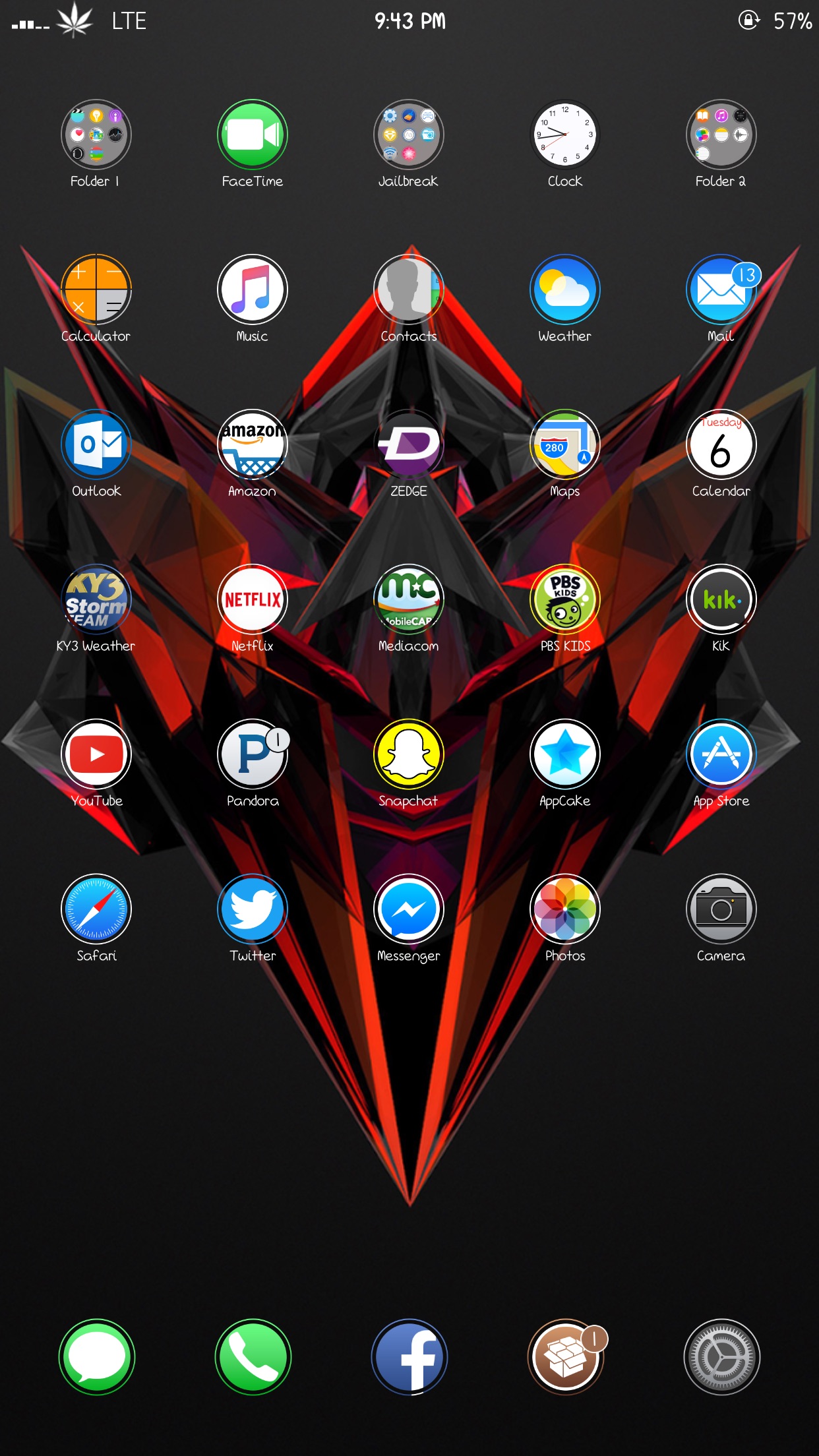Open Facebook from the dock
The height and width of the screenshot is (1456, 819).
[409, 1357]
